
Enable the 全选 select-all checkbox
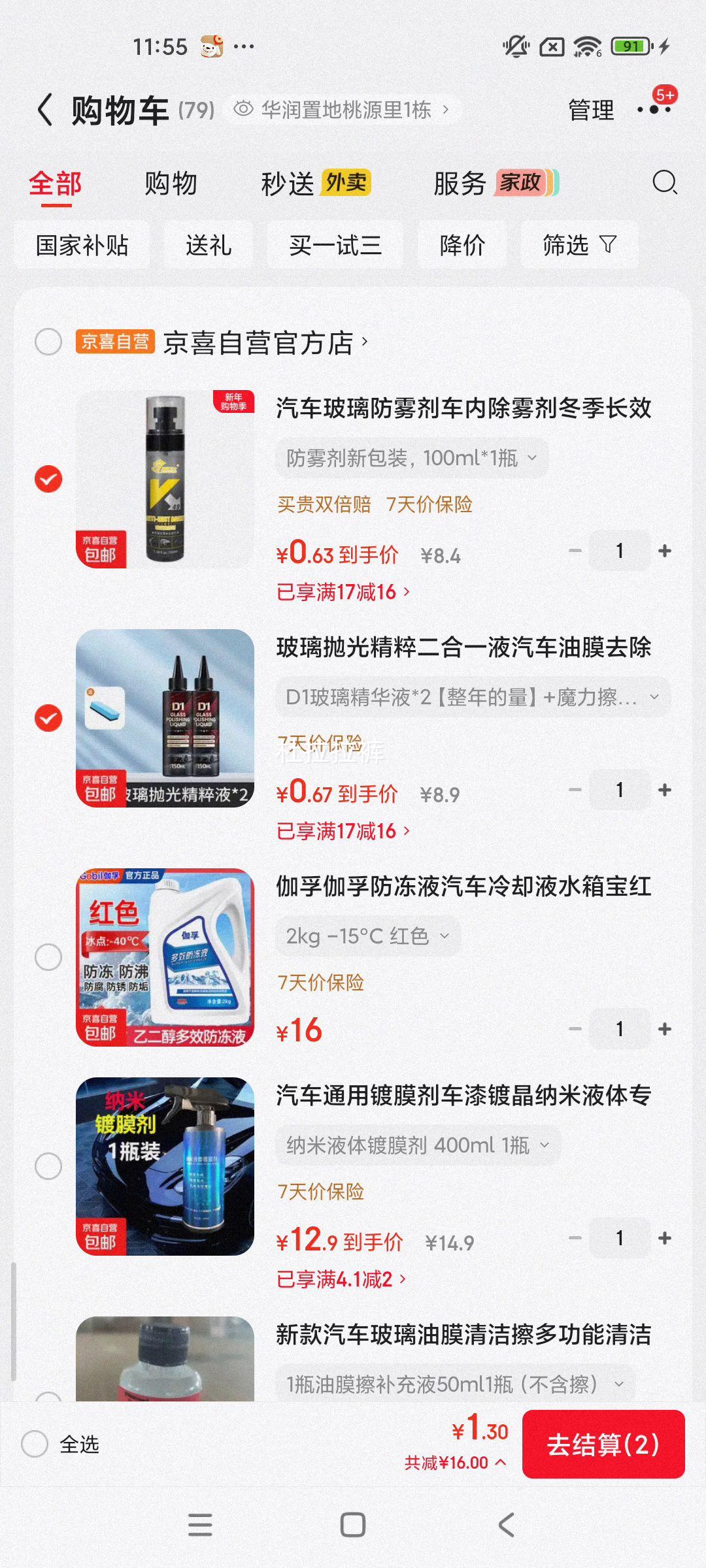coord(34,1445)
